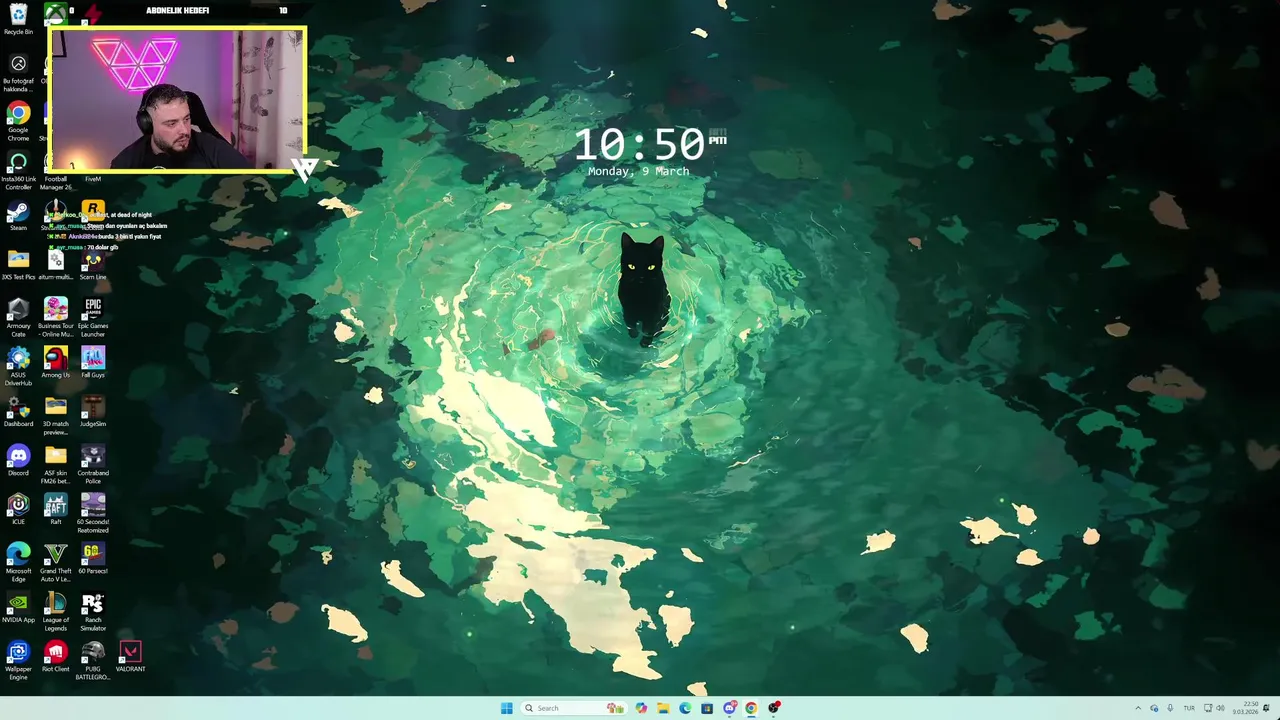Open the Windows Start menu
The image size is (1280, 720).
[x=507, y=708]
